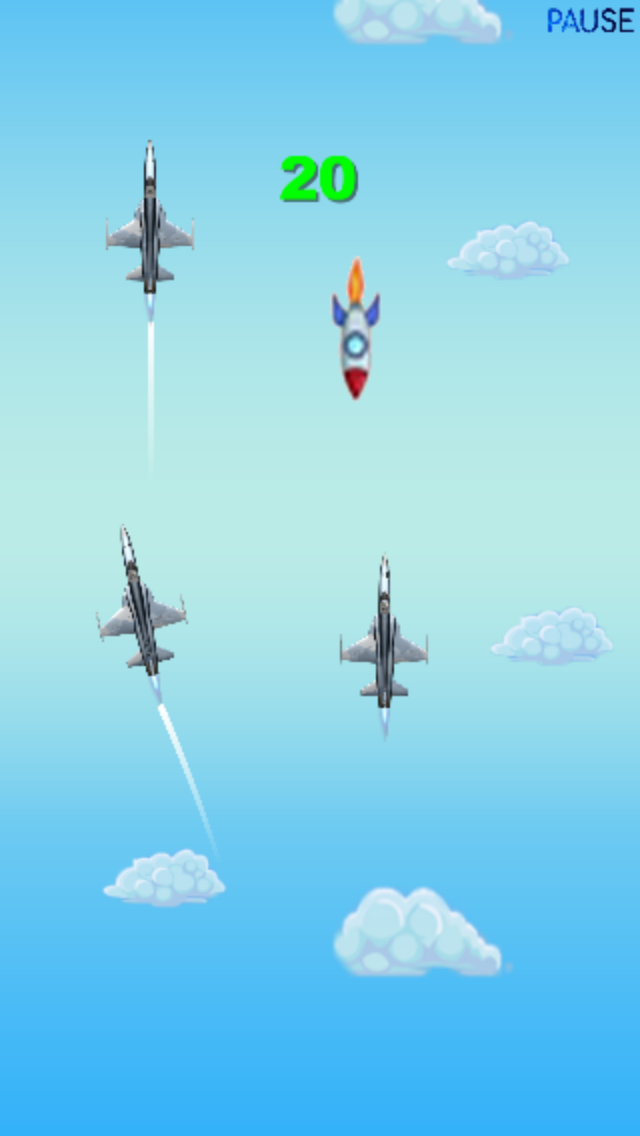Pause the game

(x=590, y=21)
